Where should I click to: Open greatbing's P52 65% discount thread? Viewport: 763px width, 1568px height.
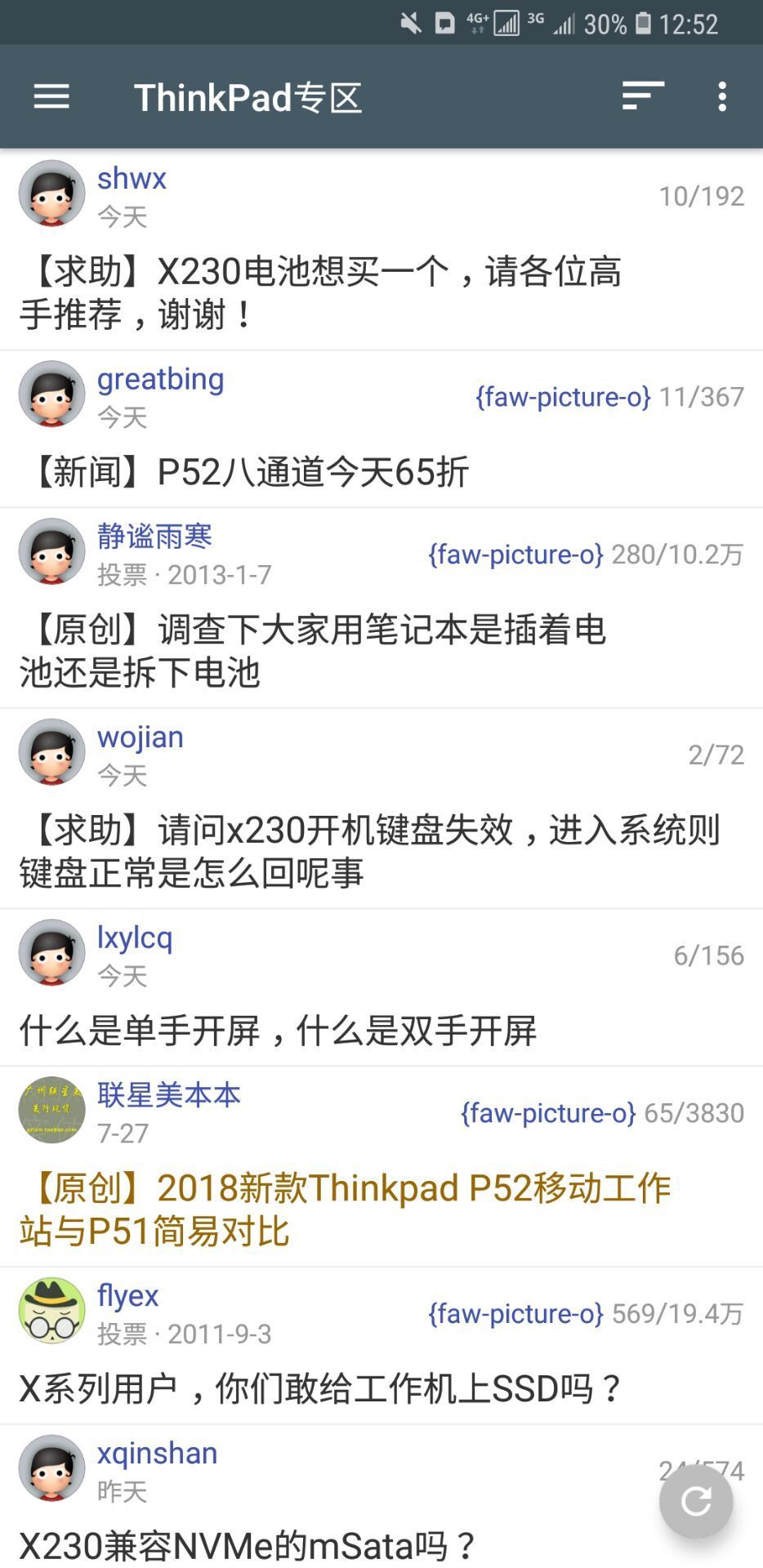coord(249,472)
